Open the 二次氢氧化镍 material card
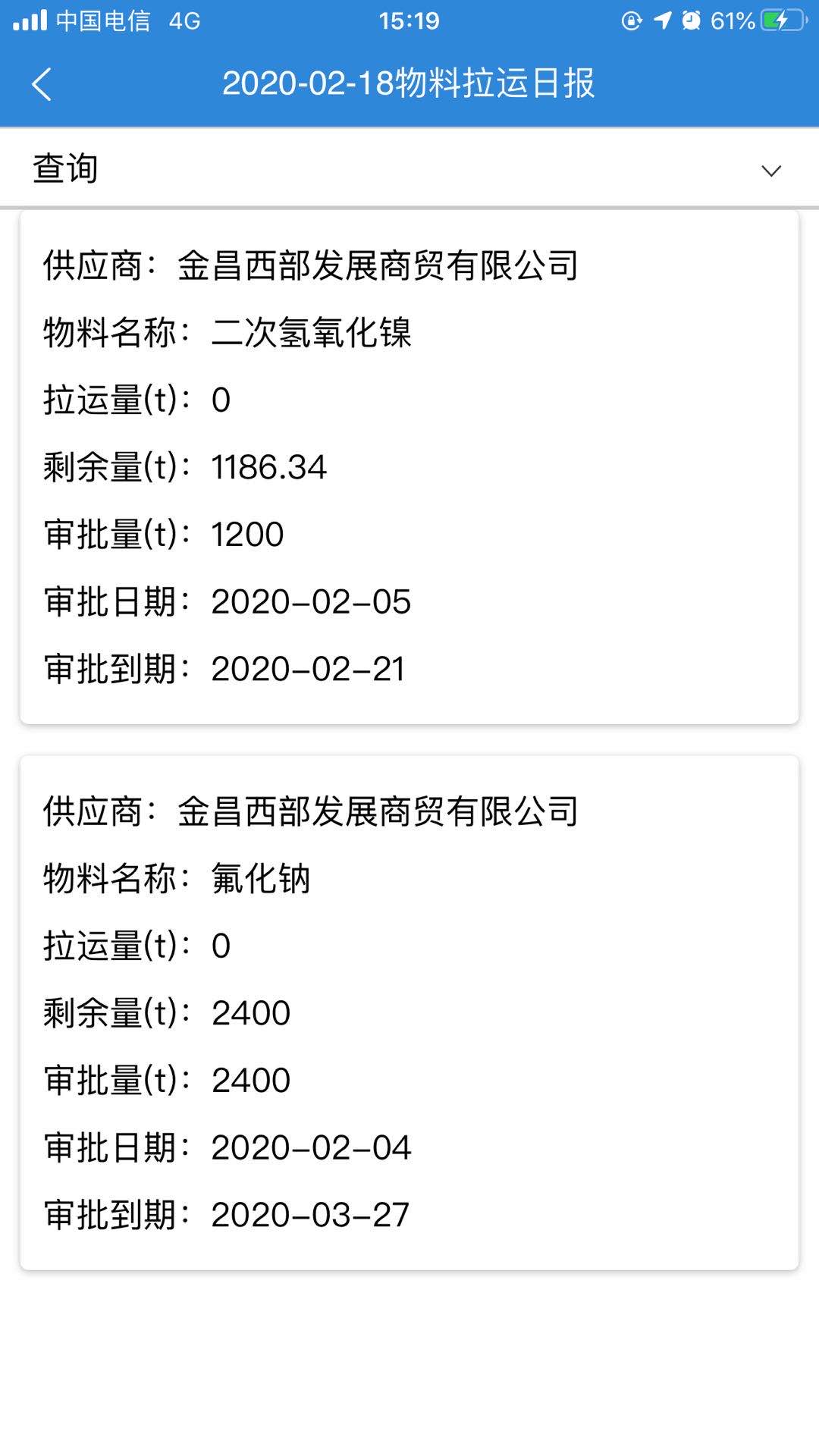 click(x=409, y=467)
